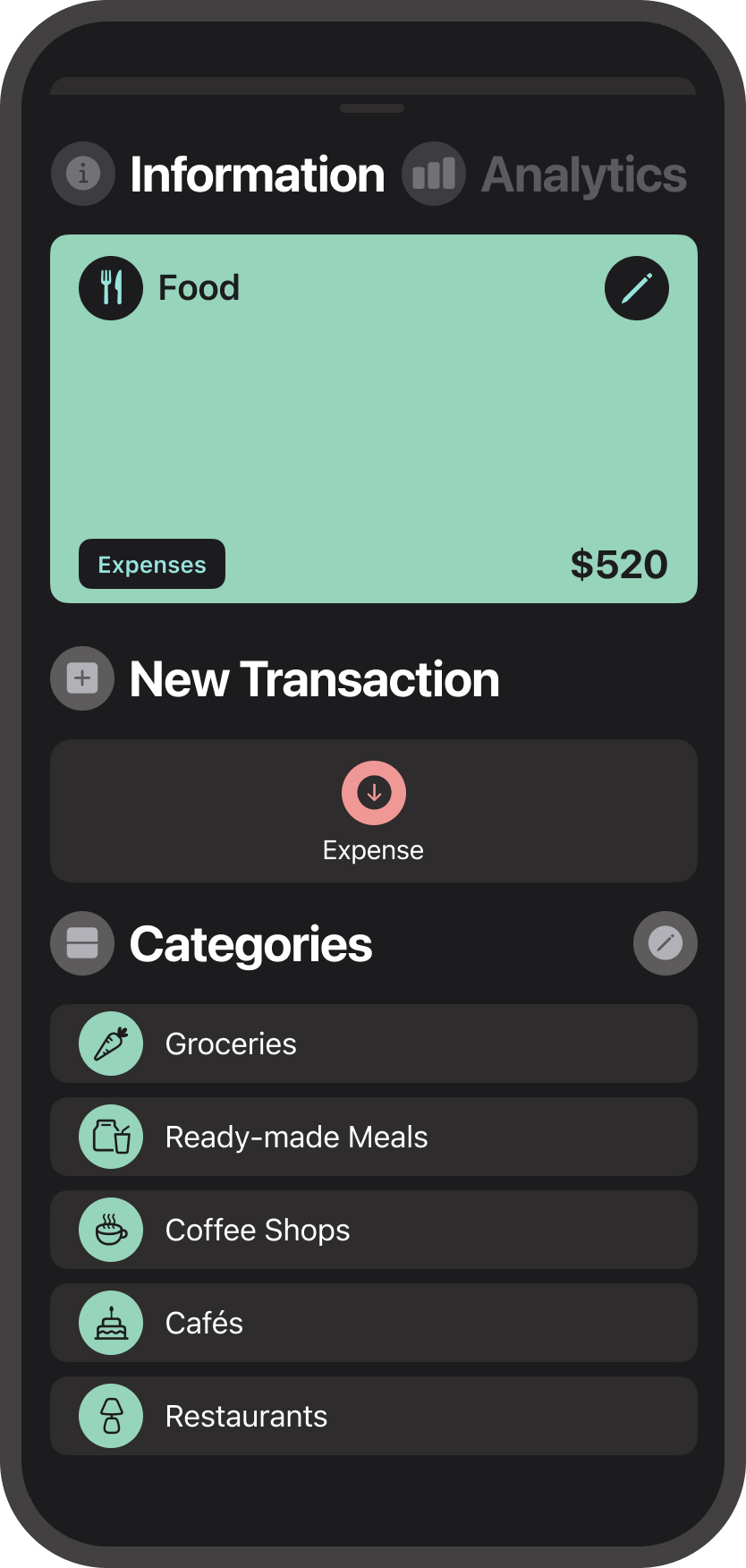746x1568 pixels.
Task: Open the pencil editor on the Food card
Action: pos(637,287)
